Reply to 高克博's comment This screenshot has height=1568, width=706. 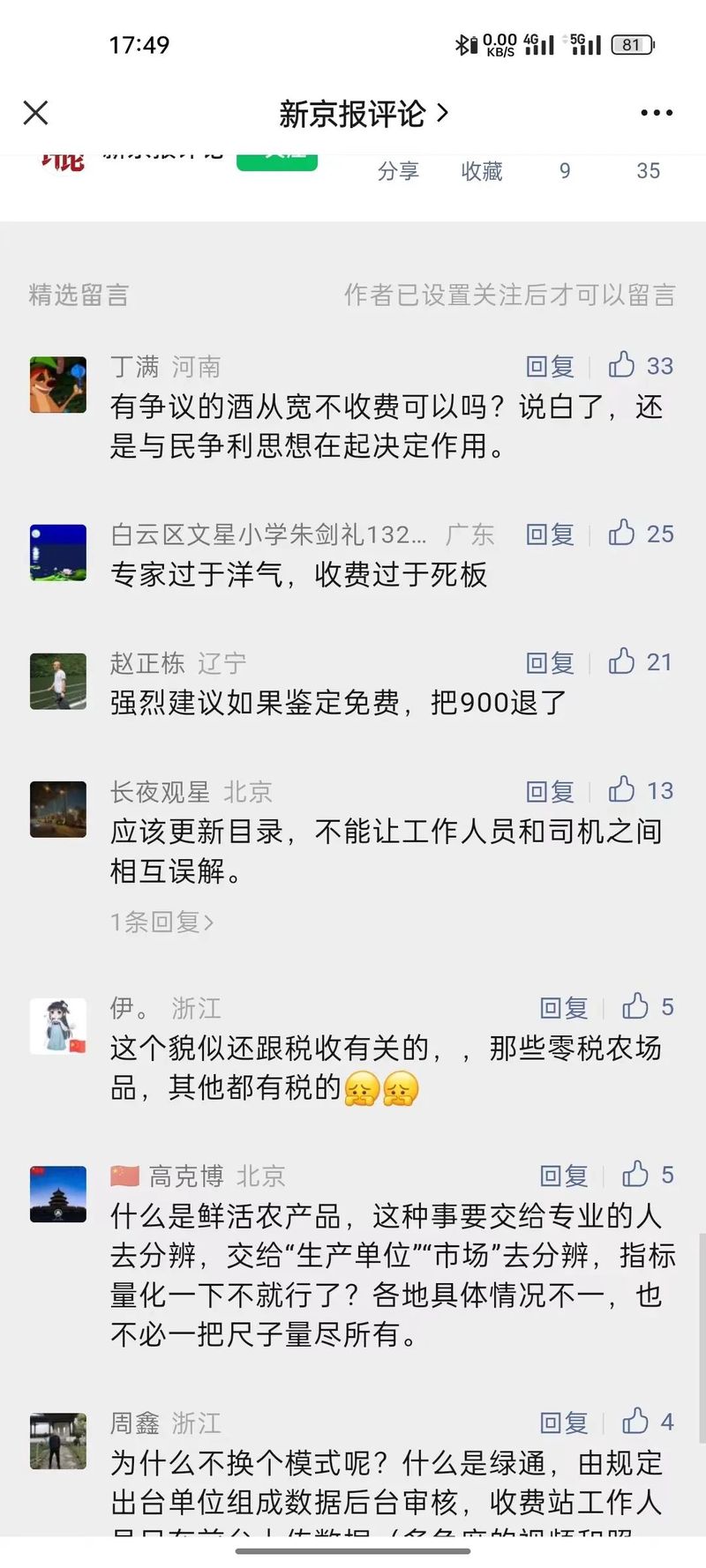[x=564, y=1175]
